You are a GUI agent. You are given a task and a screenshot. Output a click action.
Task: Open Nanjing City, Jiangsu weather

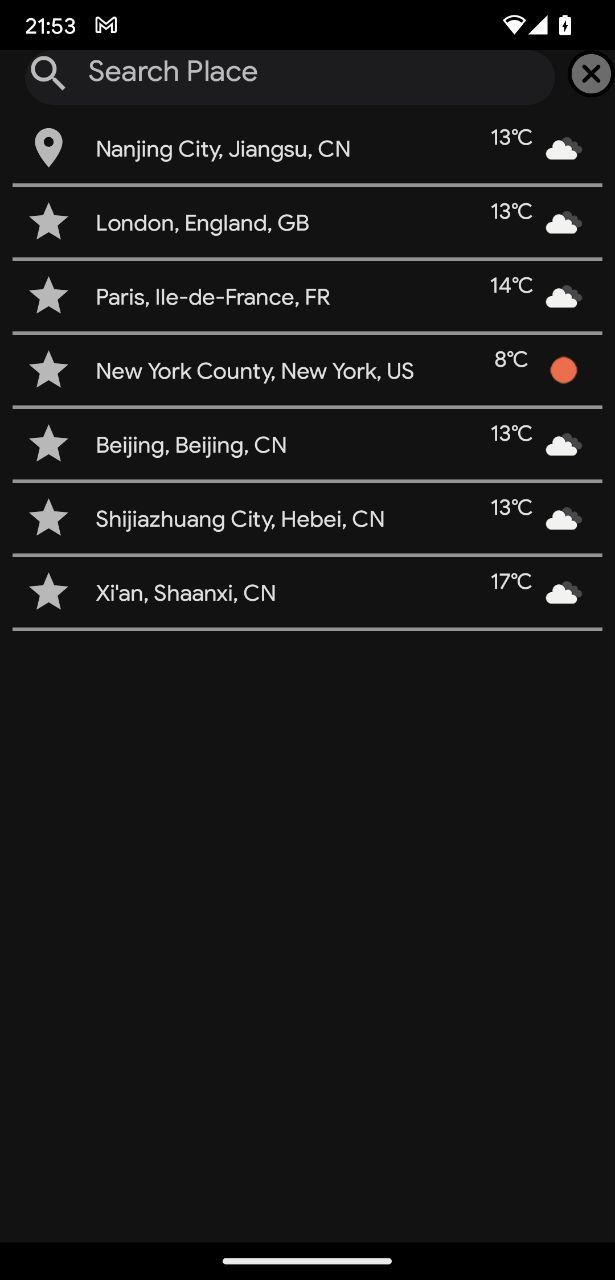point(223,149)
